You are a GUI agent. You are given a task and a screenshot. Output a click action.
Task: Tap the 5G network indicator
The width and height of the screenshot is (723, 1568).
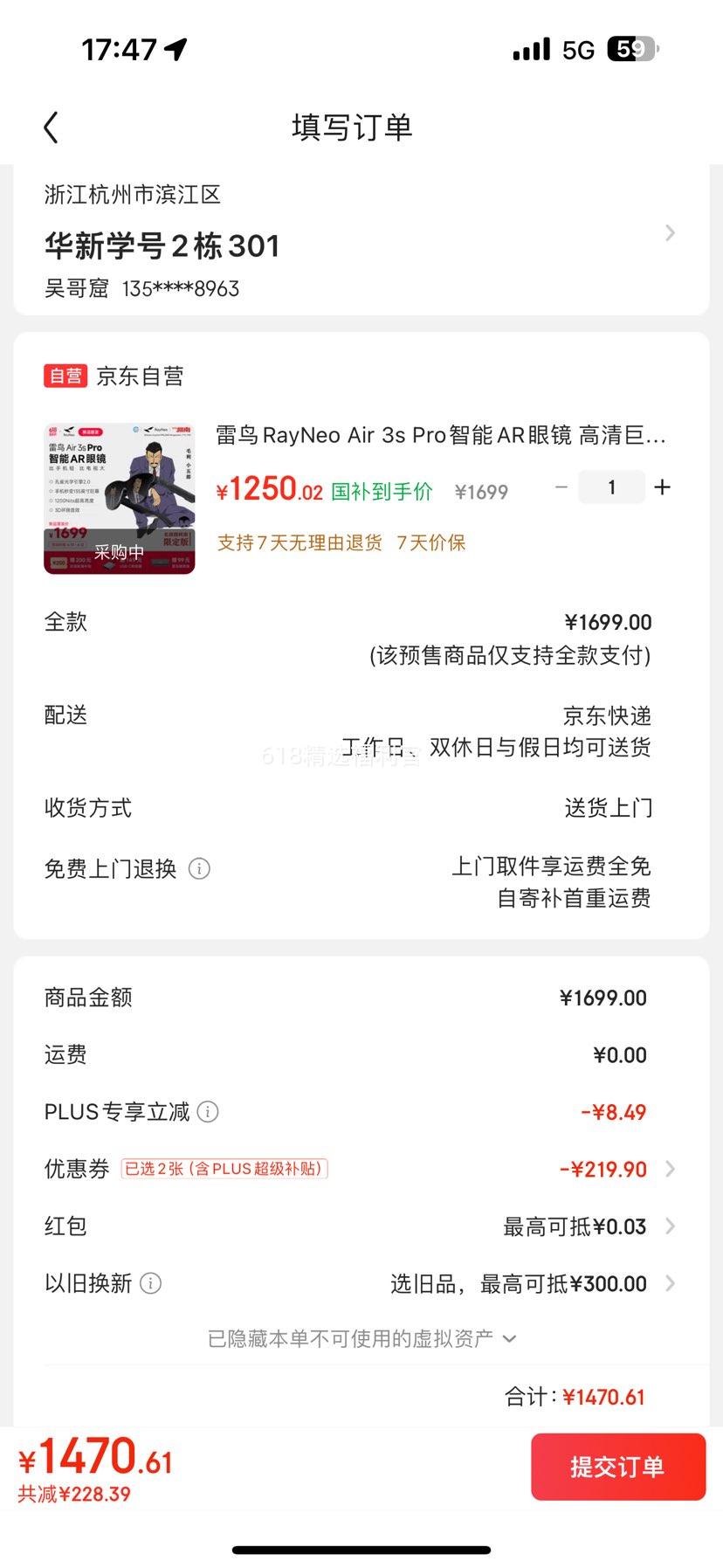578,49
